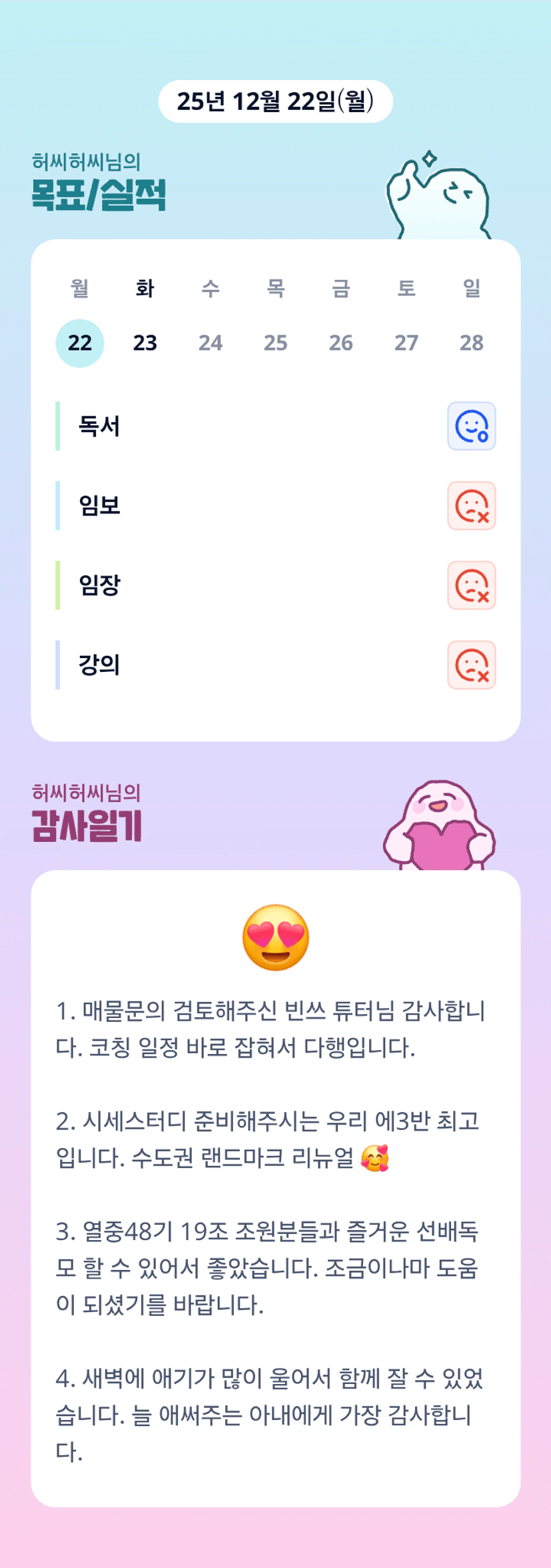Screen dimensions: 551x1568
Task: Tap the blue status face for 독서
Action: 472,426
